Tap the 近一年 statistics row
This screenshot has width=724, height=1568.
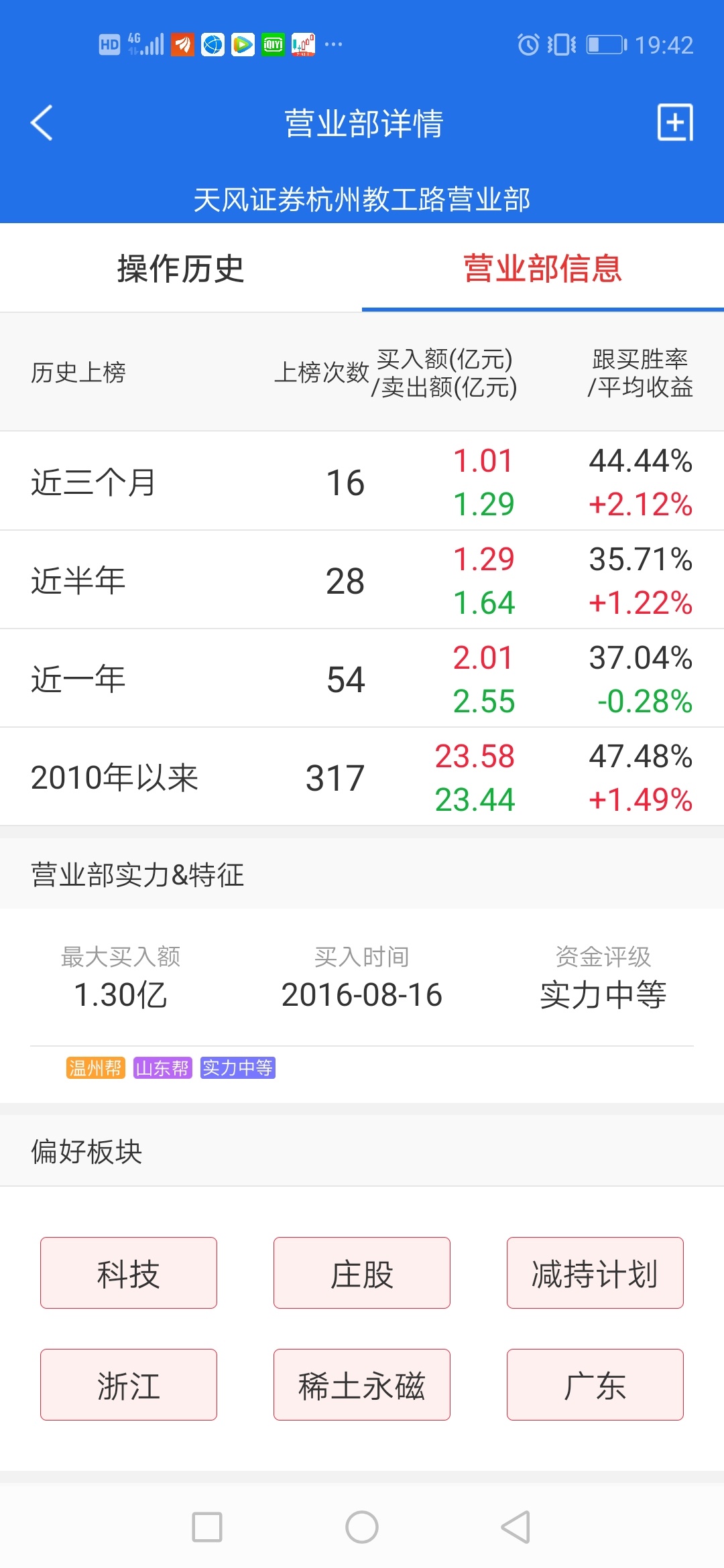point(362,677)
